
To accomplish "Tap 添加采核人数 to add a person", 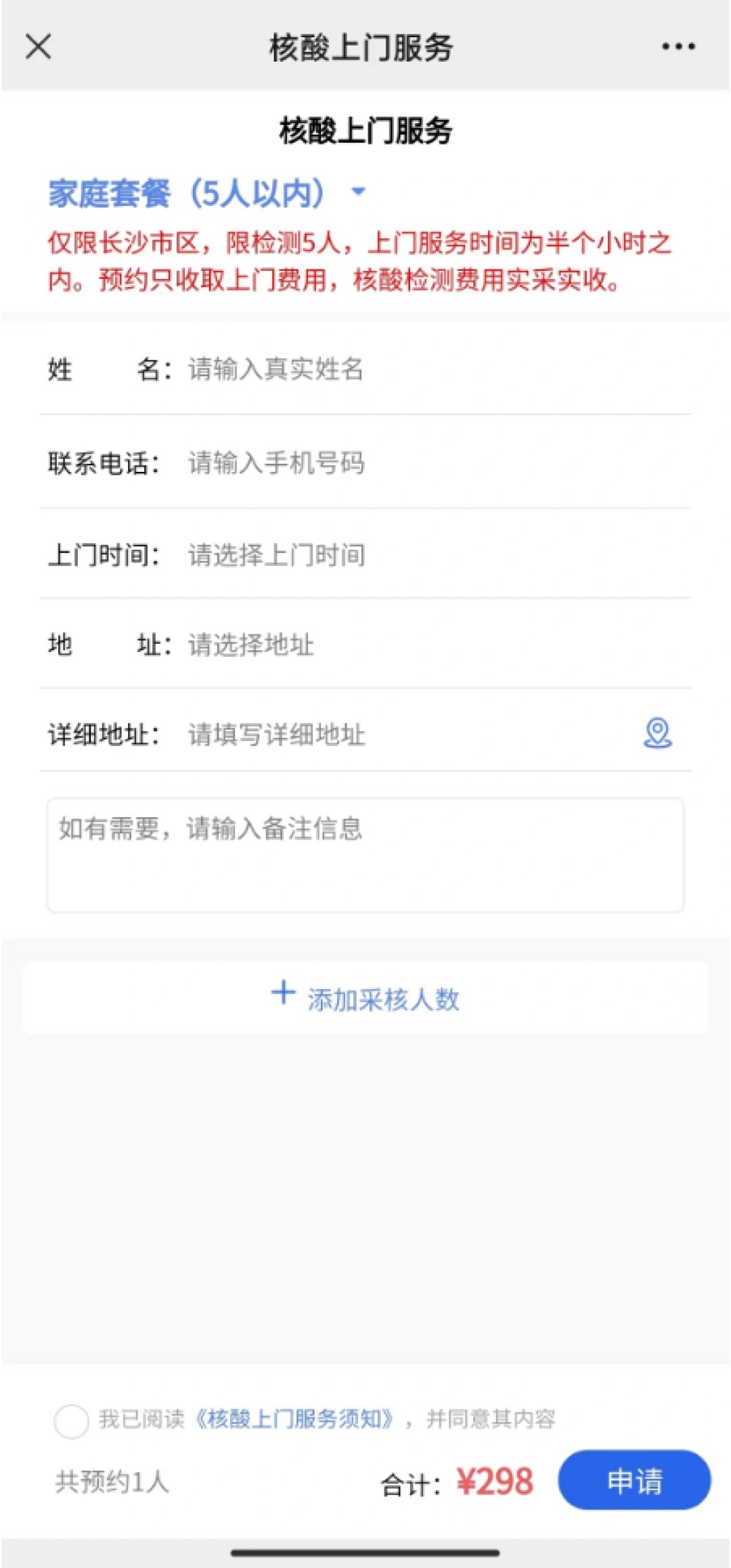I will pos(365,999).
